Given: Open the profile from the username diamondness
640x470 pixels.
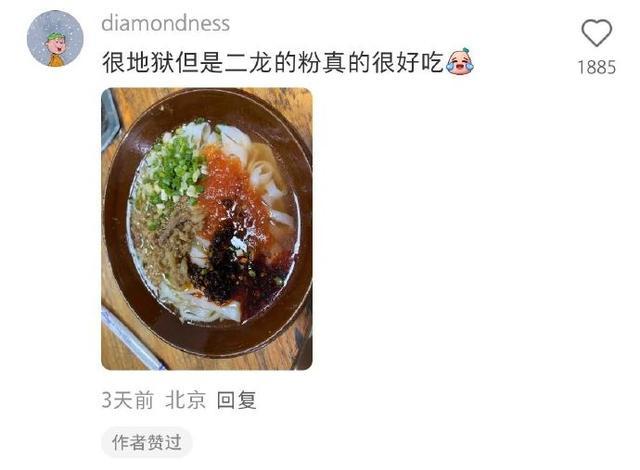Looking at the screenshot, I should (165, 23).
